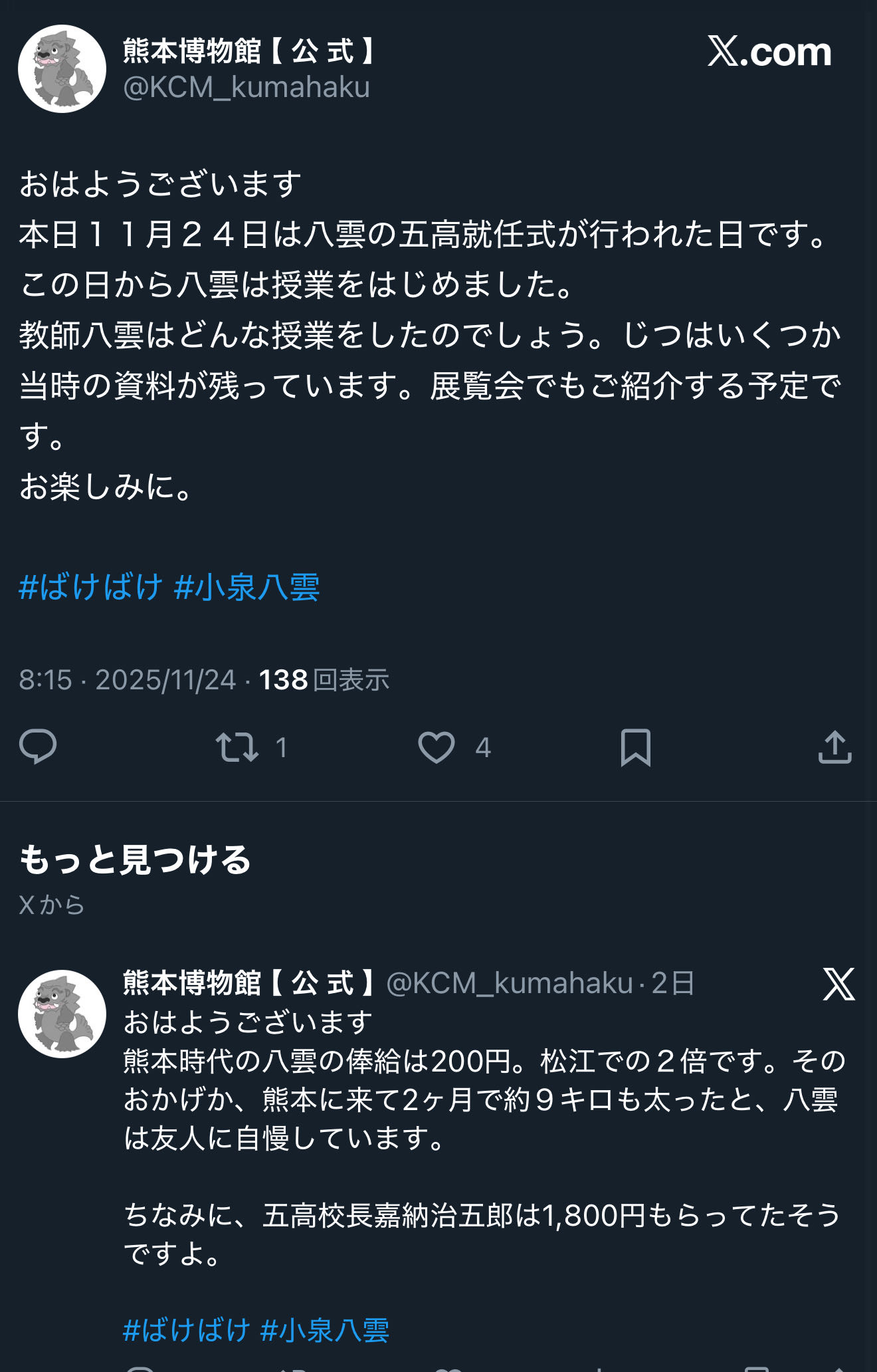The image size is (877, 1372).
Task: Open the #小泉八雲 hashtag in main post
Action: (247, 587)
